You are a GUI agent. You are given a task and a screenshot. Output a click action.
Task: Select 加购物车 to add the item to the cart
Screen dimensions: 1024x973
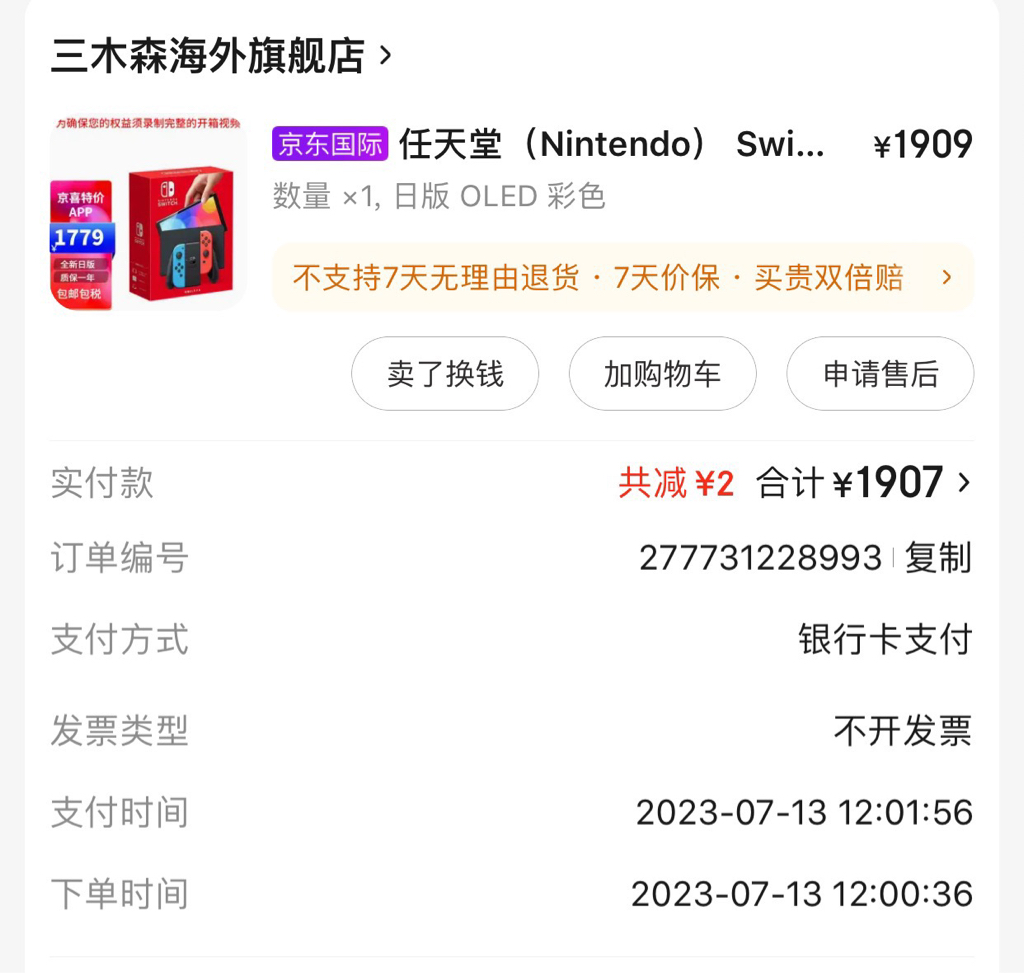(x=663, y=374)
